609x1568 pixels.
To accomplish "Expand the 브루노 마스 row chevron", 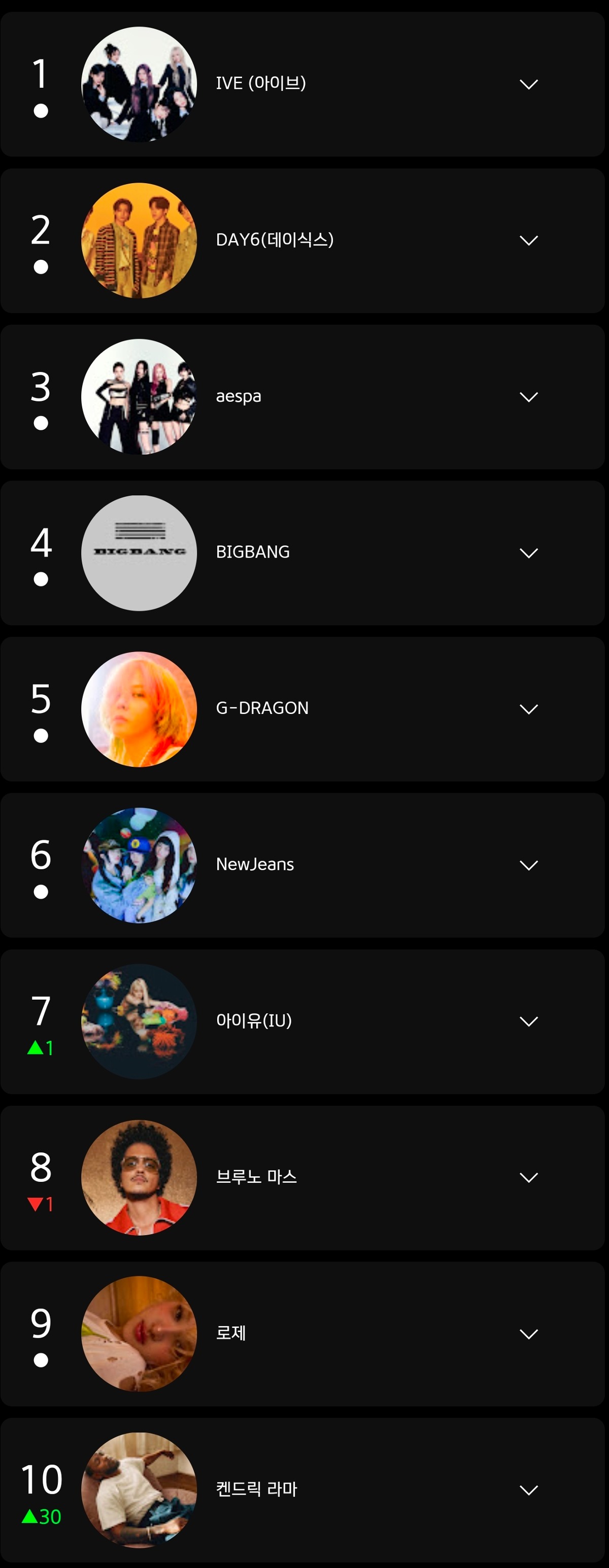I will [x=529, y=1177].
